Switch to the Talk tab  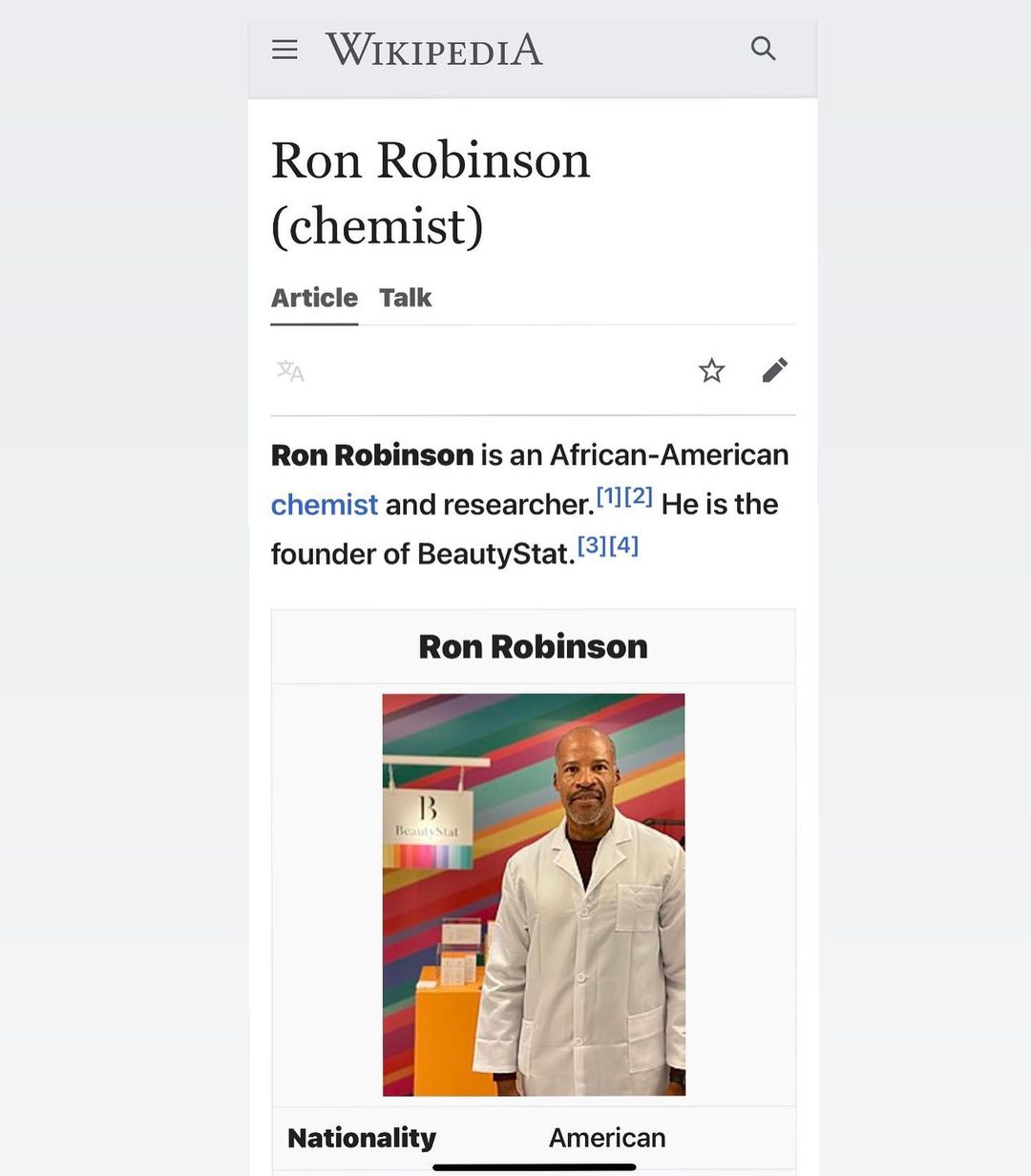click(405, 298)
